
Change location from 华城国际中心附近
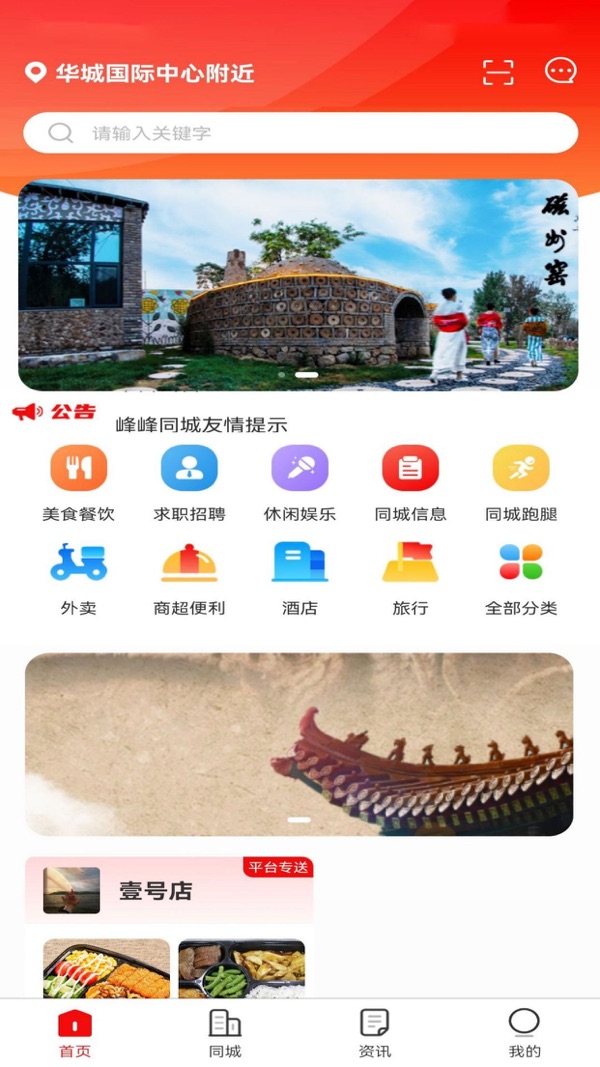click(140, 73)
